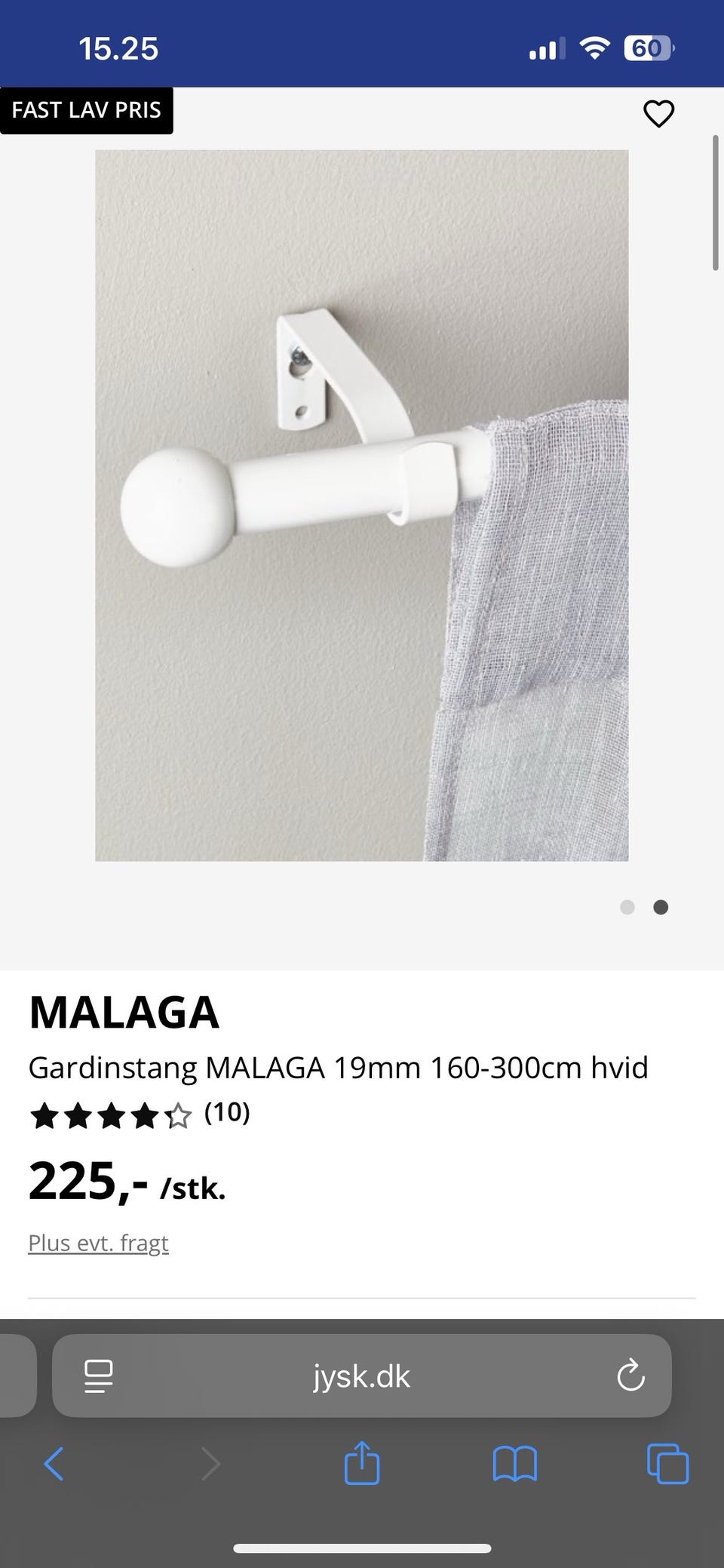The height and width of the screenshot is (1568, 724).
Task: Reload the jysk.dk page
Action: coord(632,1376)
